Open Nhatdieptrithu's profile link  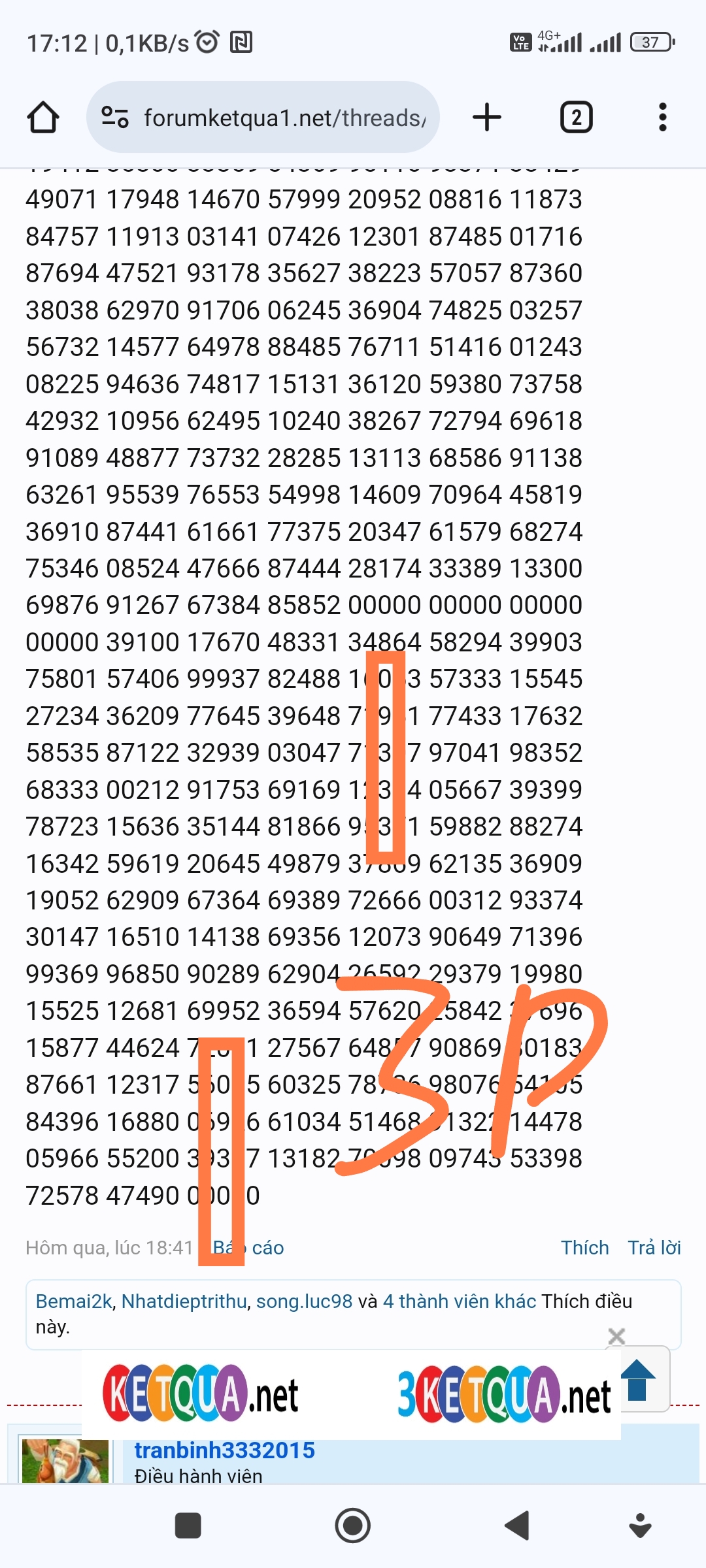[x=184, y=1301]
